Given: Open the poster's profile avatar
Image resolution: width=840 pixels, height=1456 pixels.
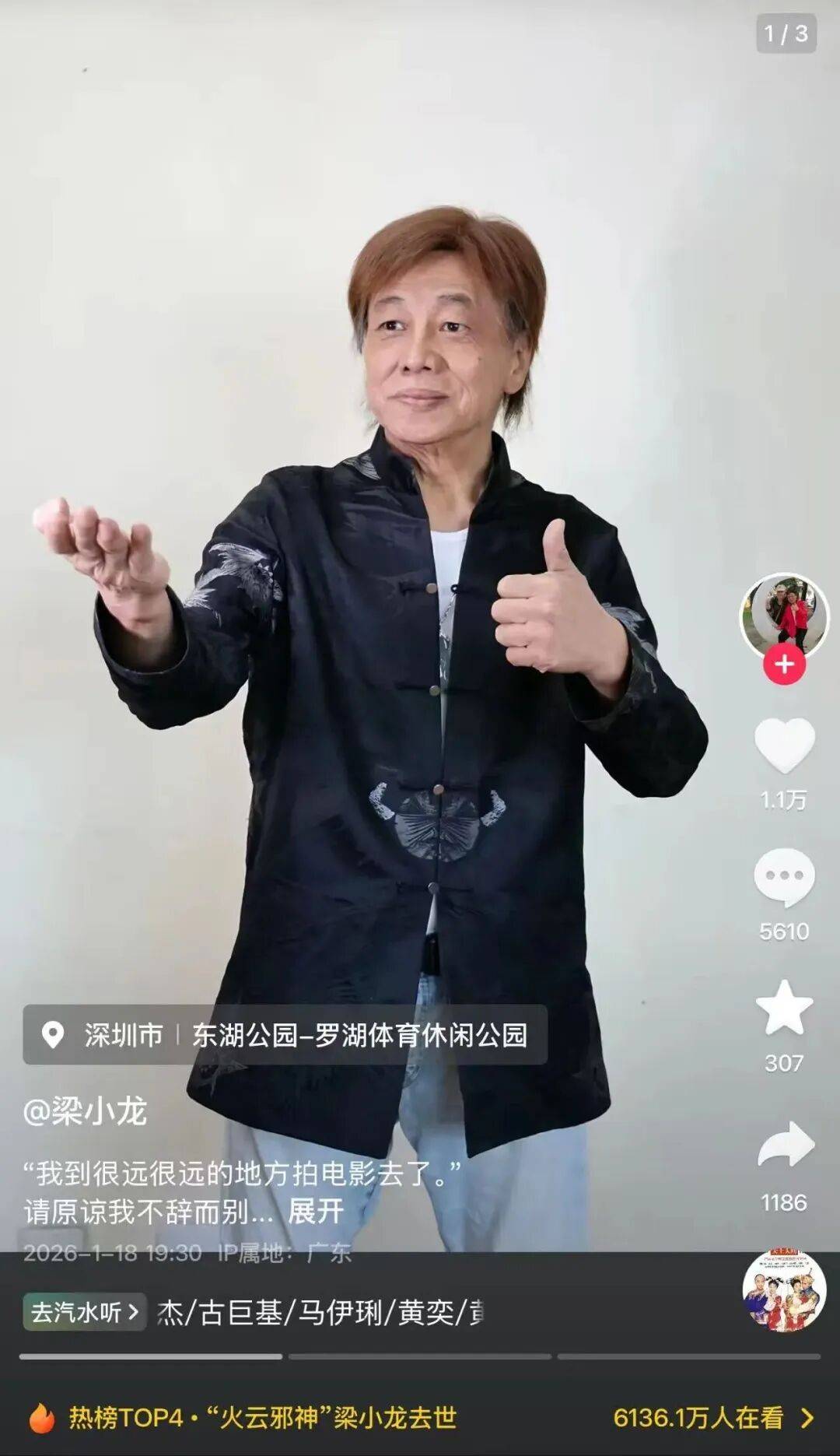Looking at the screenshot, I should click(783, 617).
